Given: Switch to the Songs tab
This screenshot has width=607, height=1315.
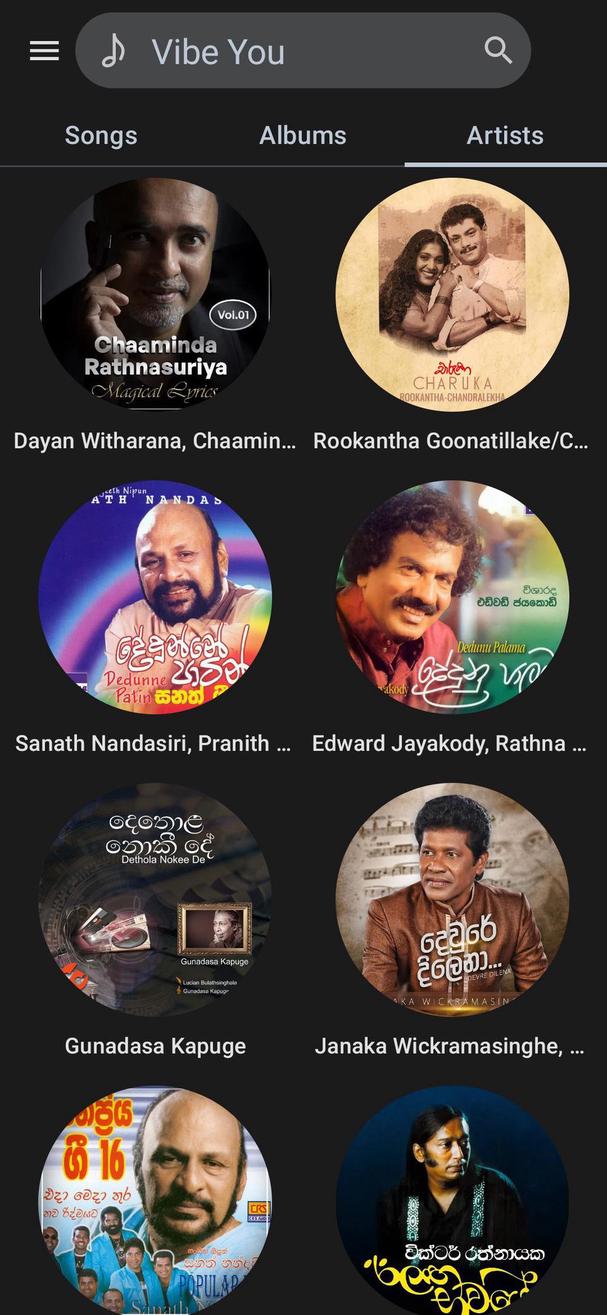Looking at the screenshot, I should tap(101, 135).
